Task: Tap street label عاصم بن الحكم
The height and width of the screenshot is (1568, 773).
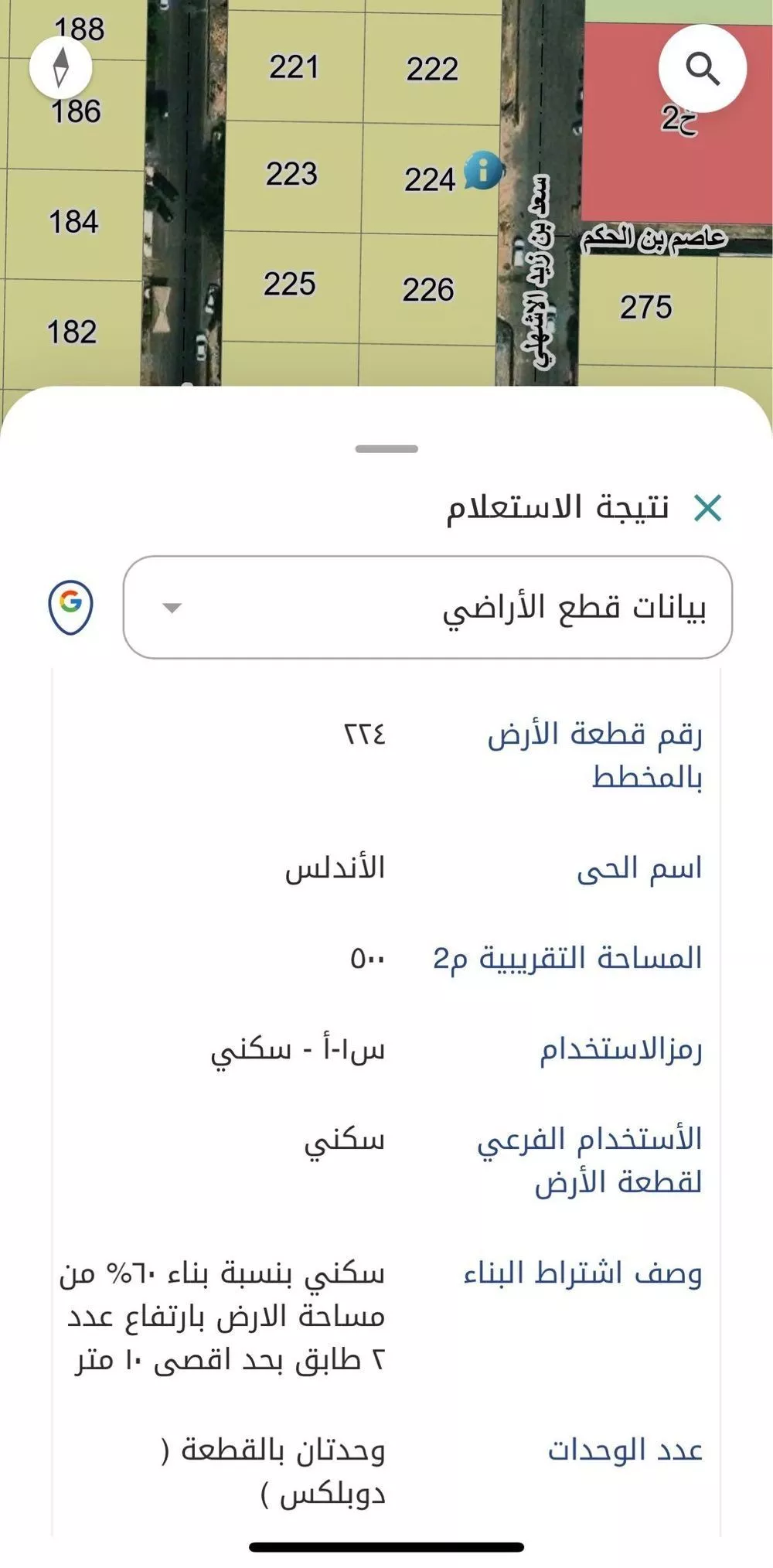Action: click(656, 237)
